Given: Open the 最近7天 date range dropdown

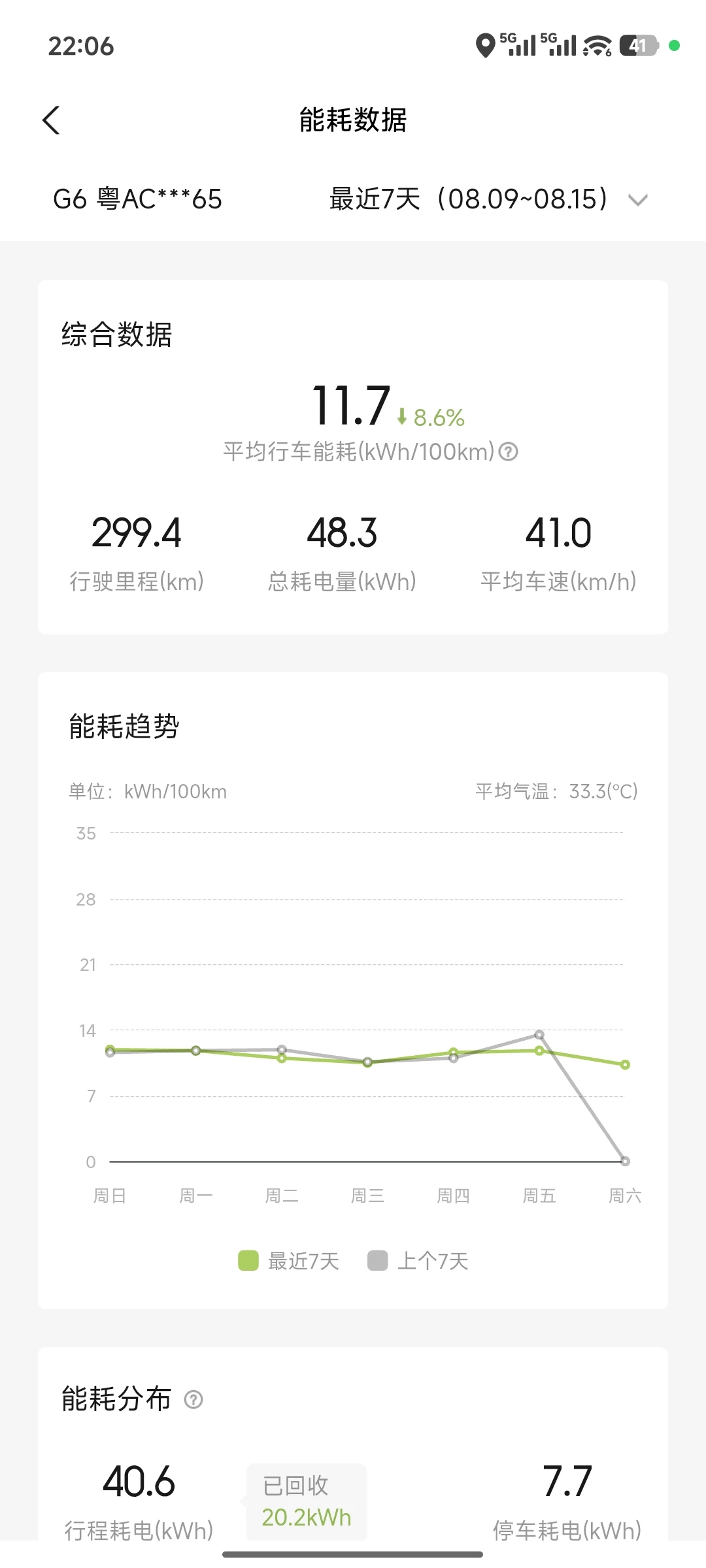Looking at the screenshot, I should click(488, 199).
